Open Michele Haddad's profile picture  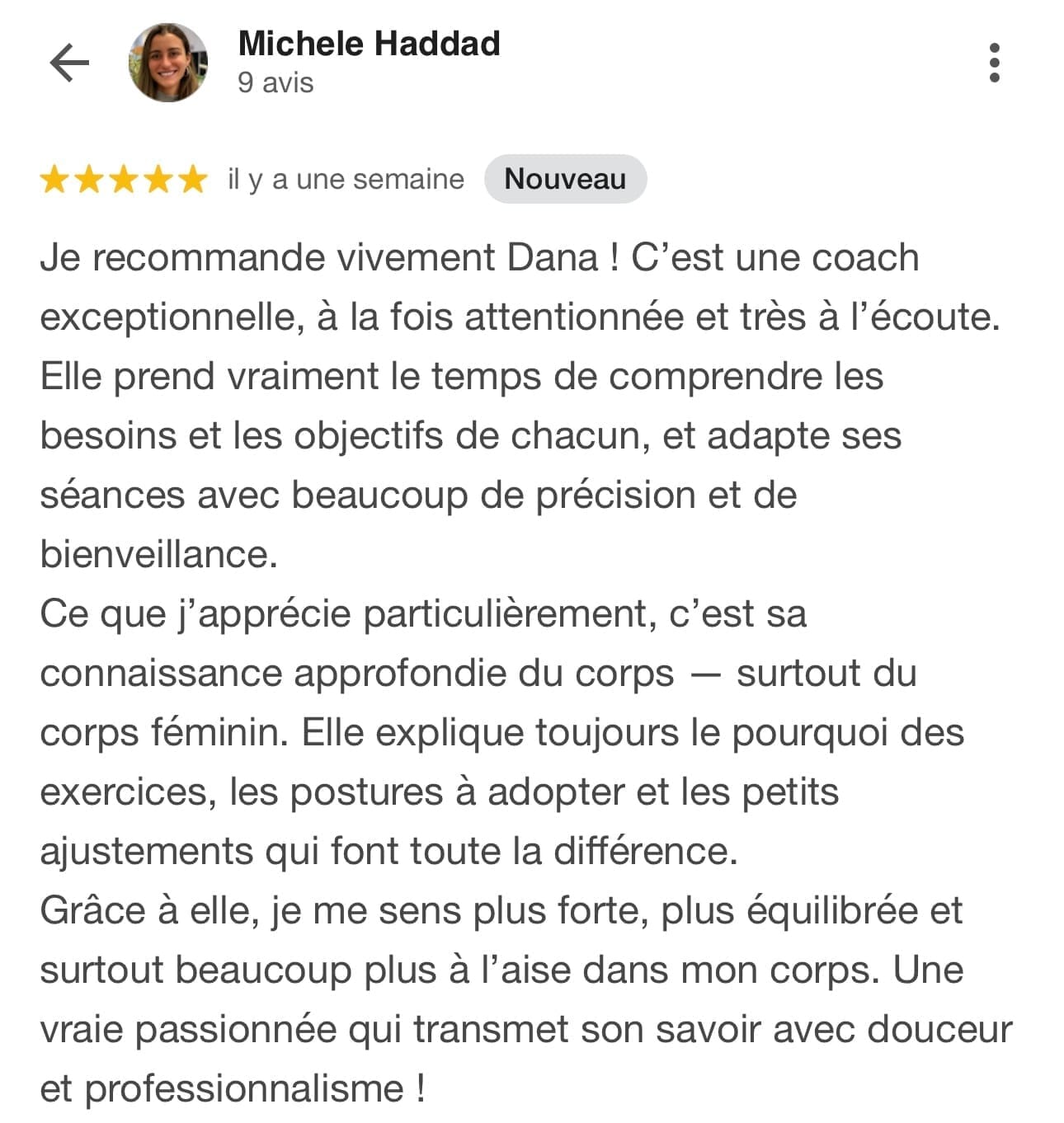click(168, 63)
